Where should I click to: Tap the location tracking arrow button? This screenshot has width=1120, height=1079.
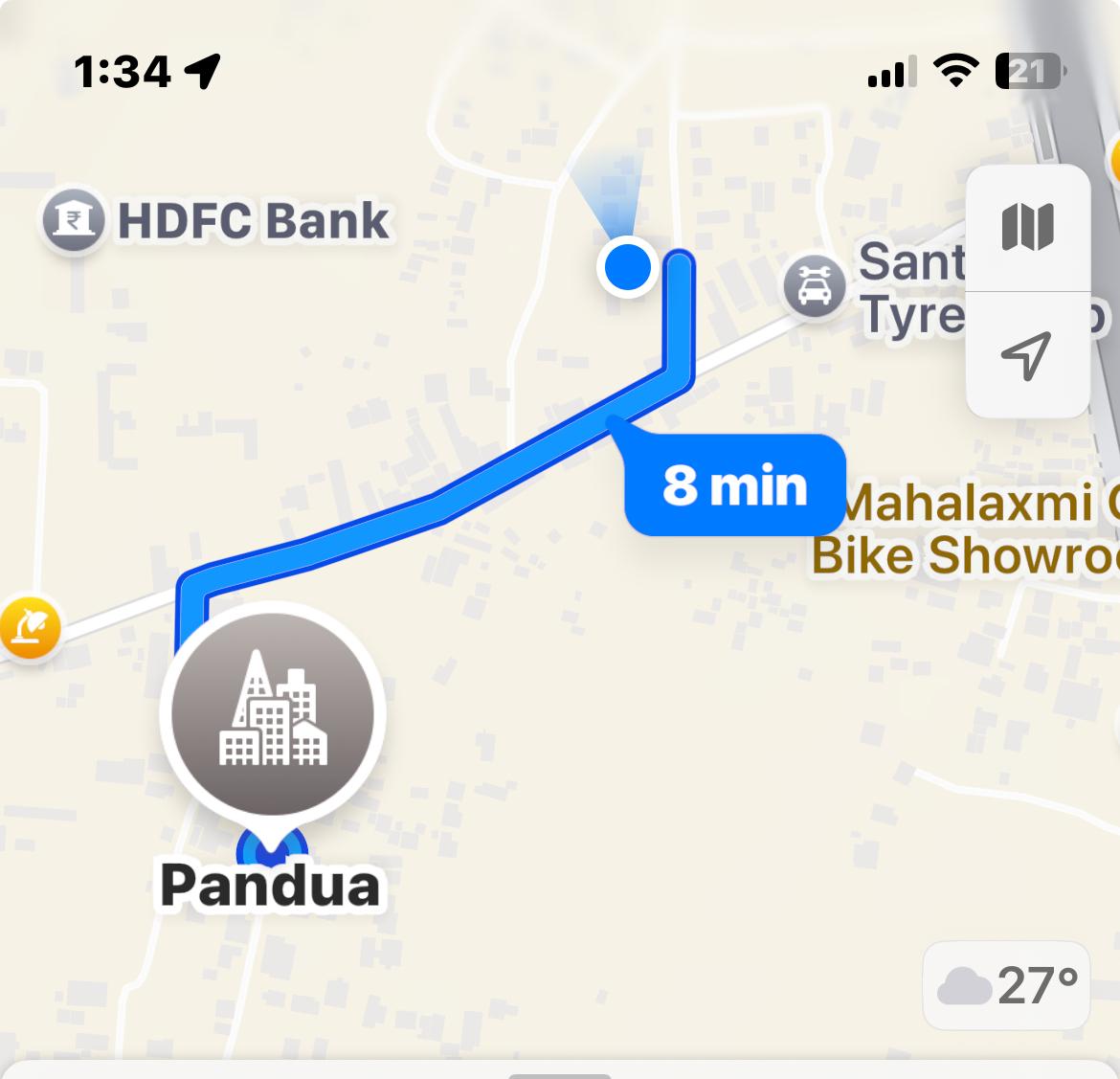[x=1027, y=356]
